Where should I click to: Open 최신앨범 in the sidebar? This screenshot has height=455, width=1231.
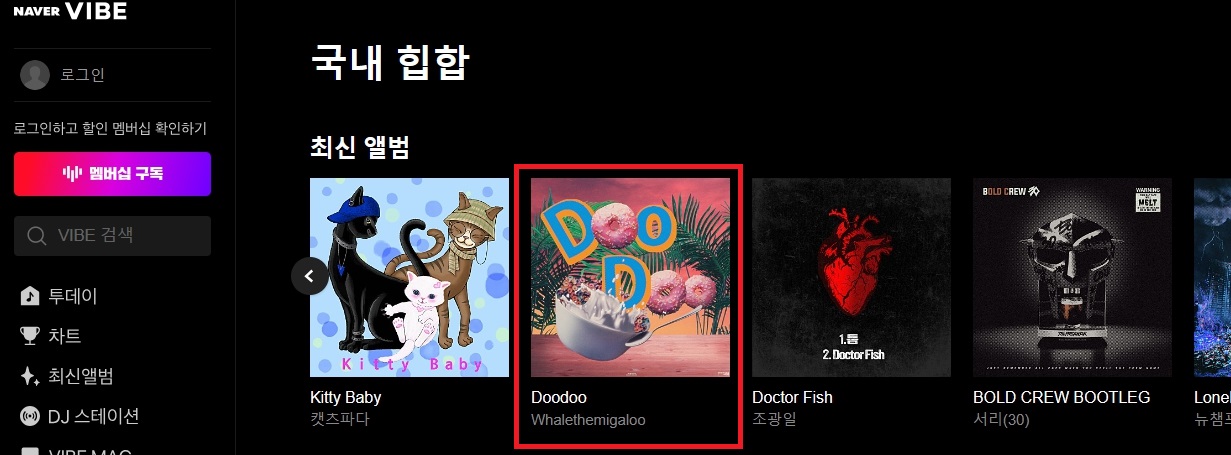click(80, 376)
